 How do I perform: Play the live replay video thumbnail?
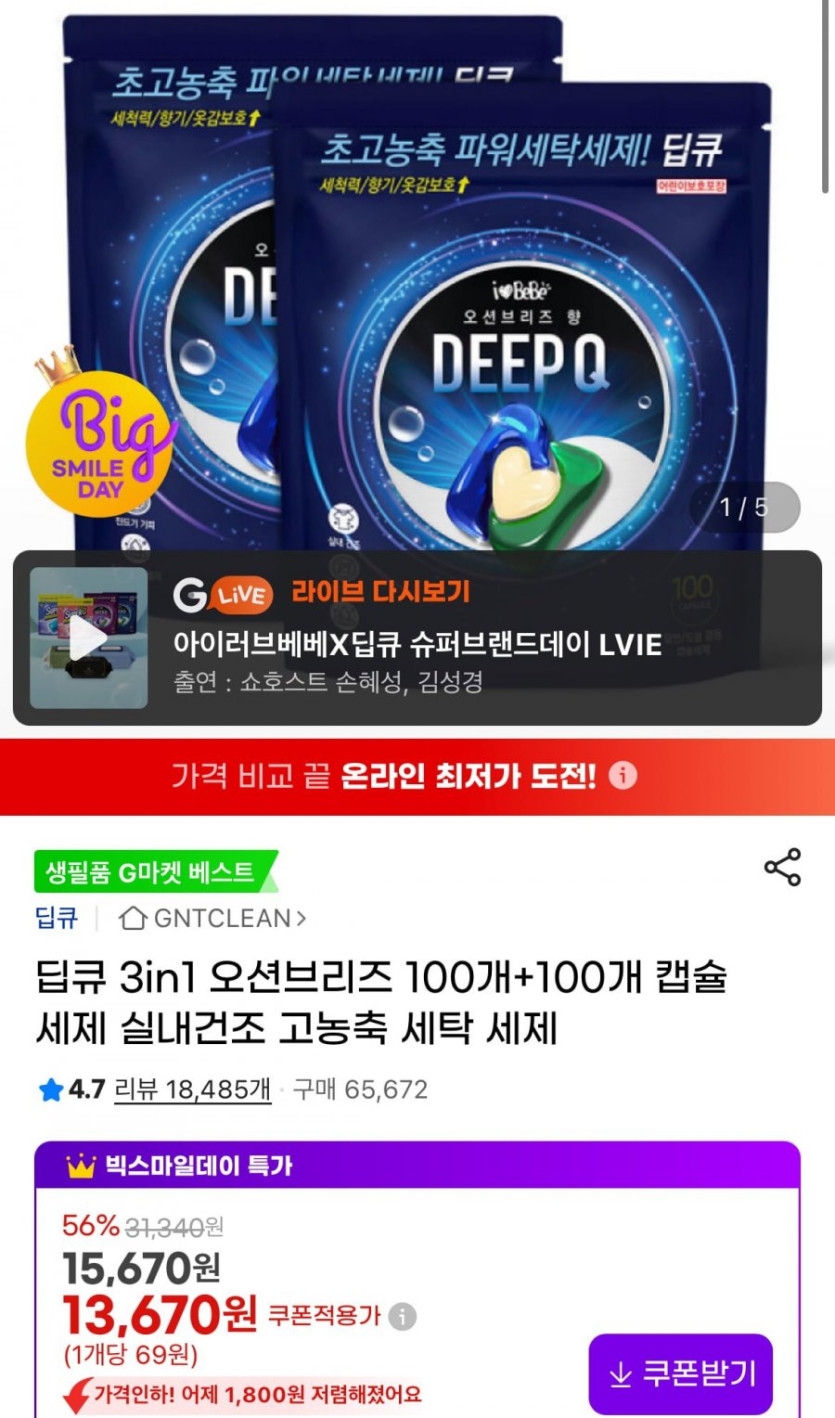[x=88, y=638]
